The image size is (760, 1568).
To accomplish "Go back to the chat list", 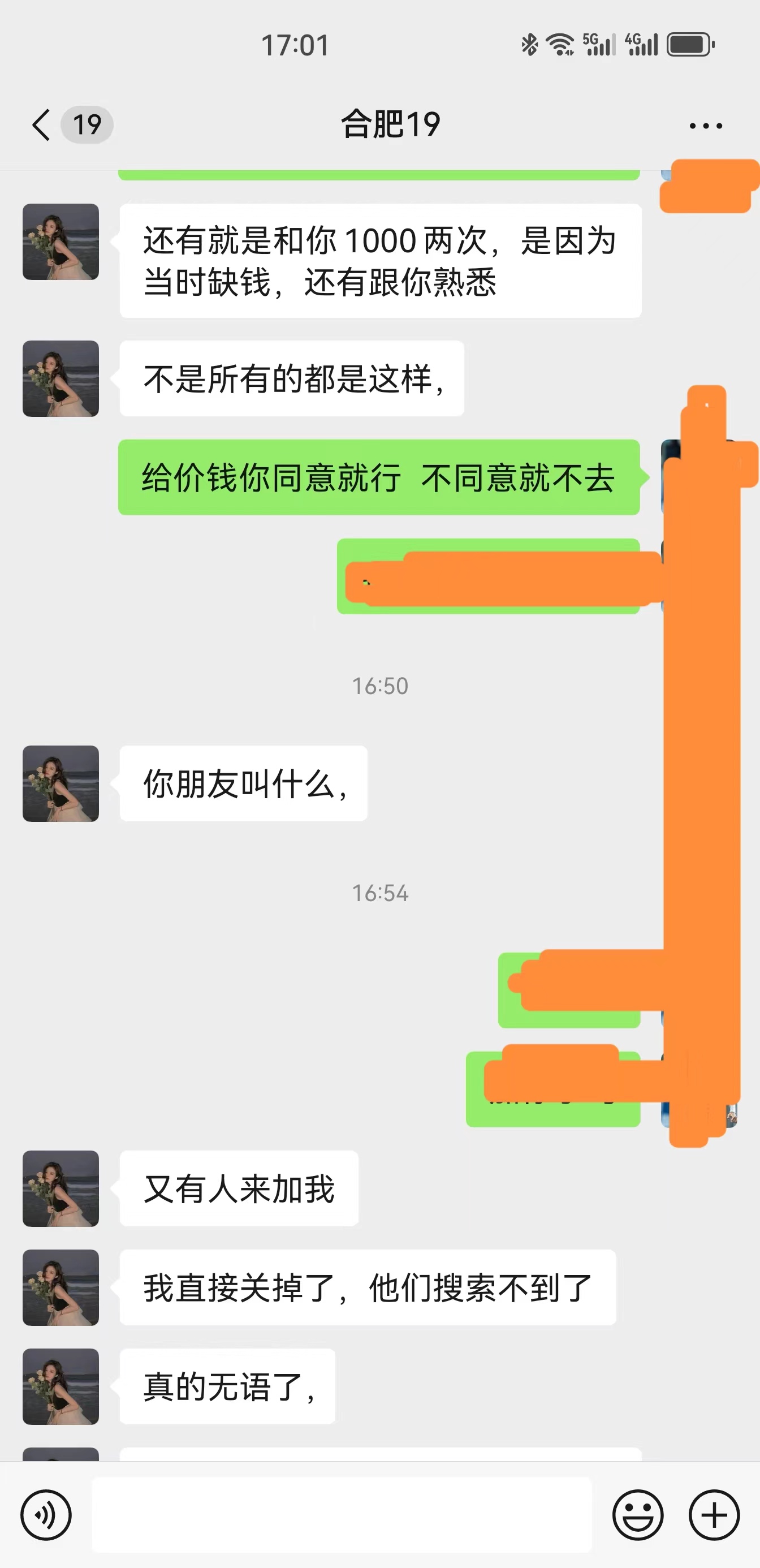I will (x=41, y=126).
